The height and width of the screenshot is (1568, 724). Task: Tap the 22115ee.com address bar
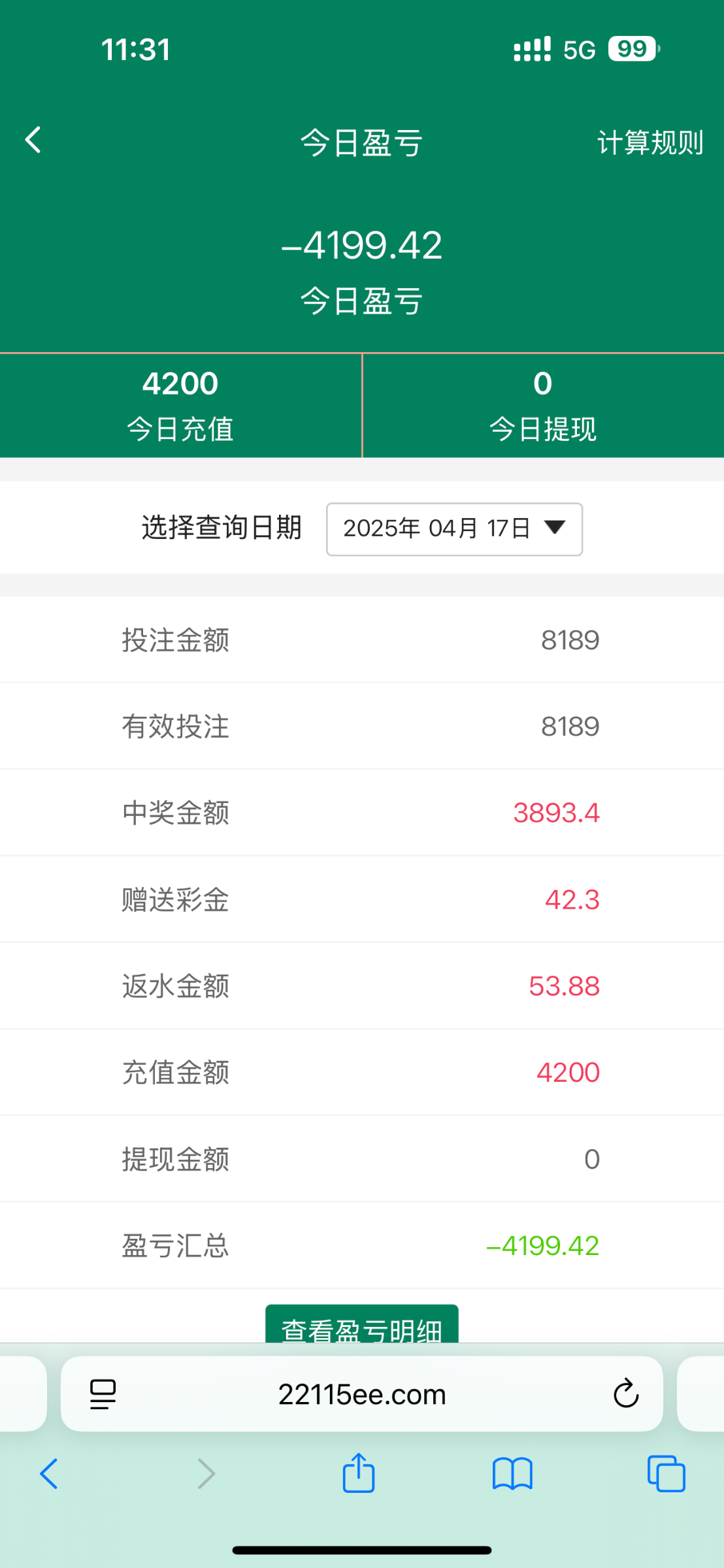(362, 1394)
